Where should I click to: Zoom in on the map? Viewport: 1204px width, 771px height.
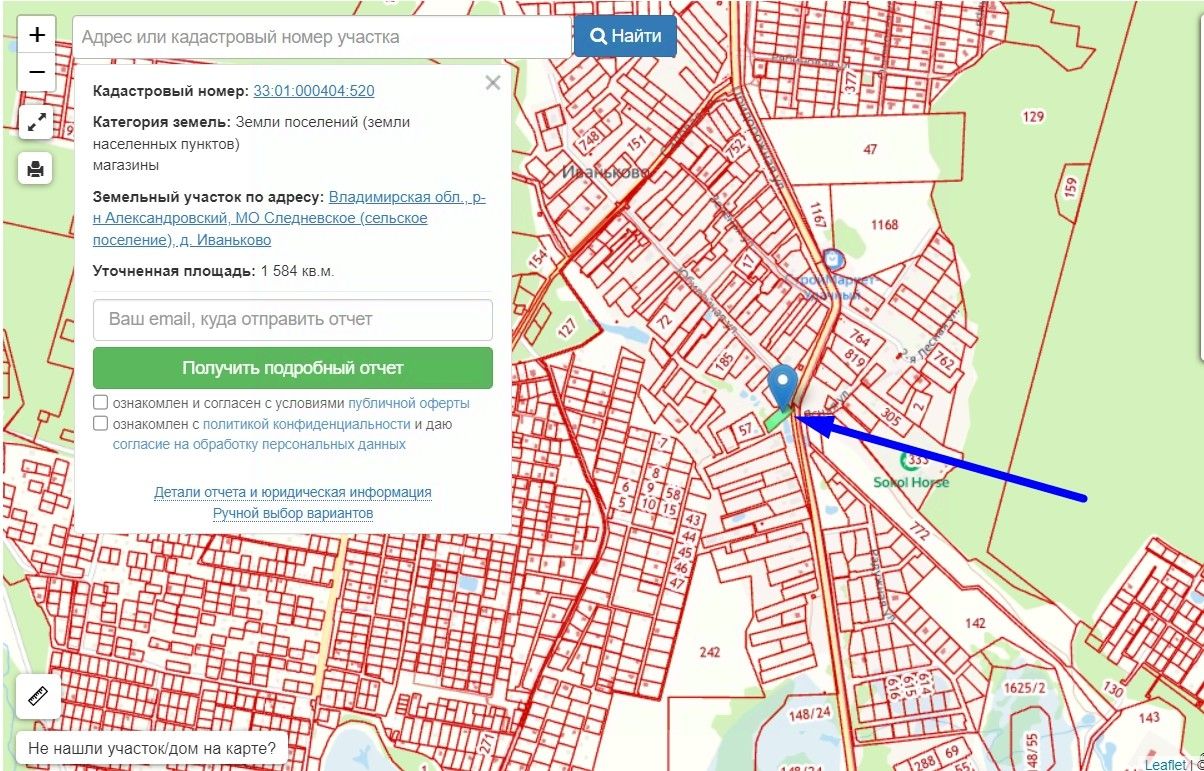pyautogui.click(x=37, y=35)
